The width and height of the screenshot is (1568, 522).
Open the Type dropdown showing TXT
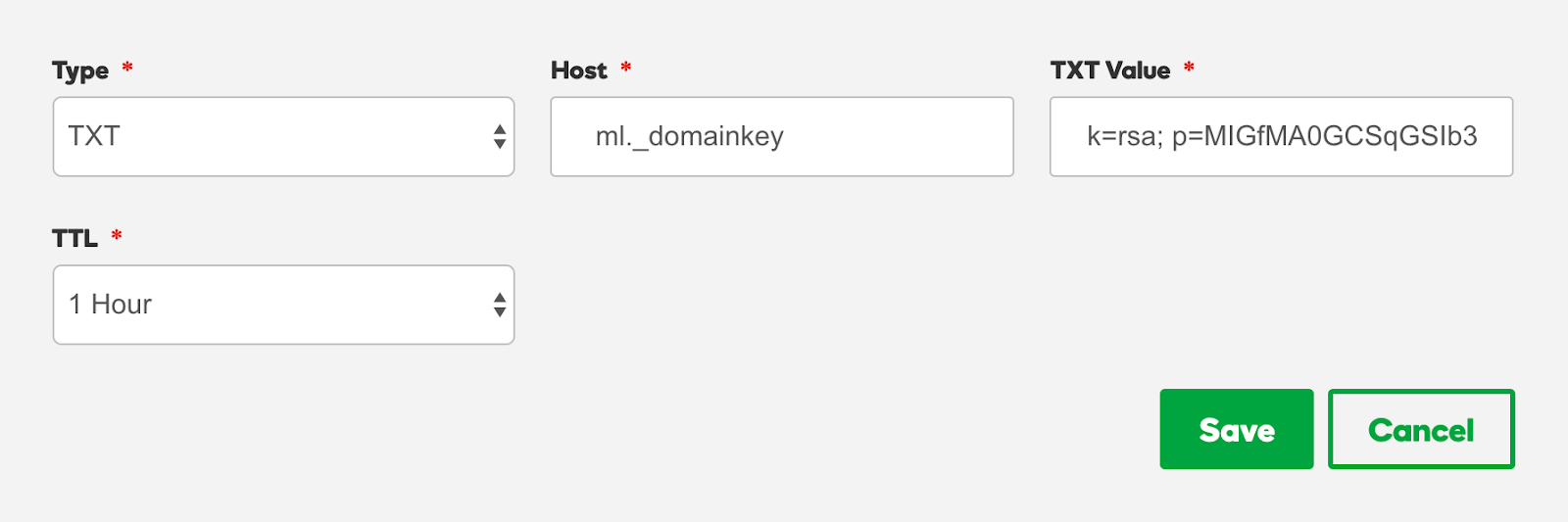[283, 136]
